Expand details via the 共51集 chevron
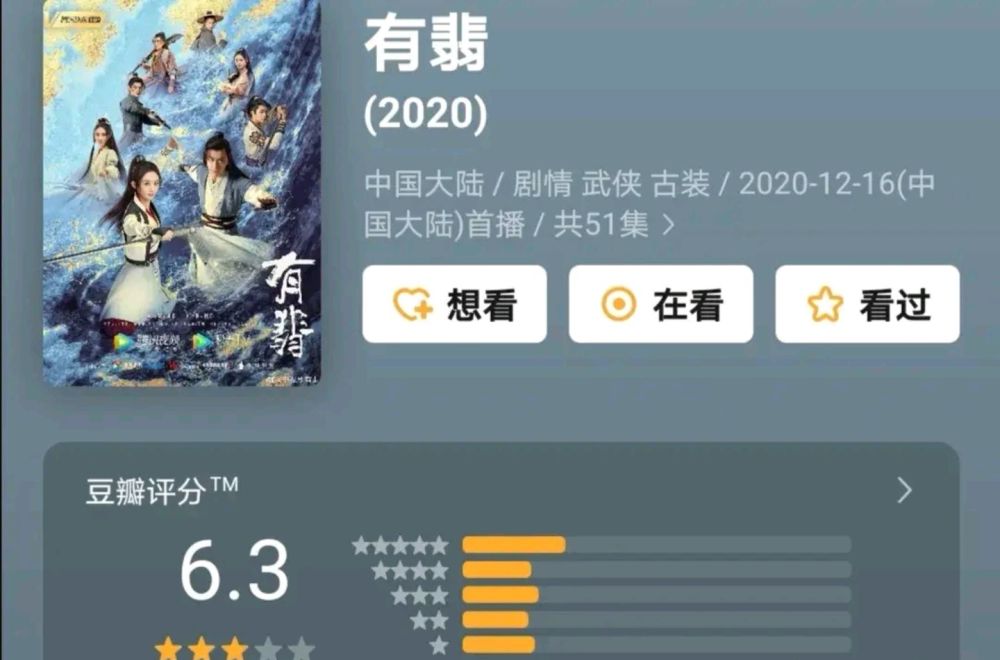Viewport: 1000px width, 660px height. coord(668,224)
